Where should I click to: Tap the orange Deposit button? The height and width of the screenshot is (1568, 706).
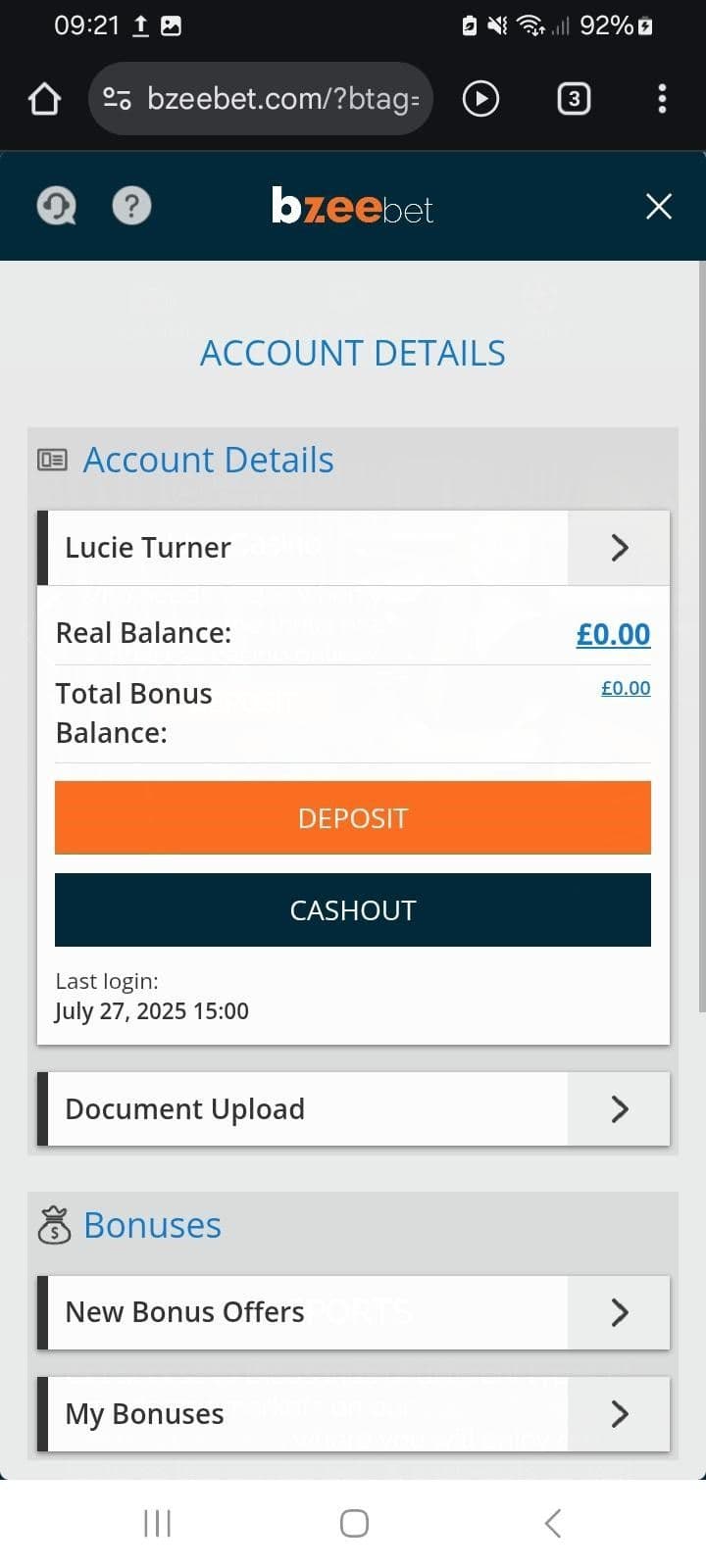coord(353,817)
